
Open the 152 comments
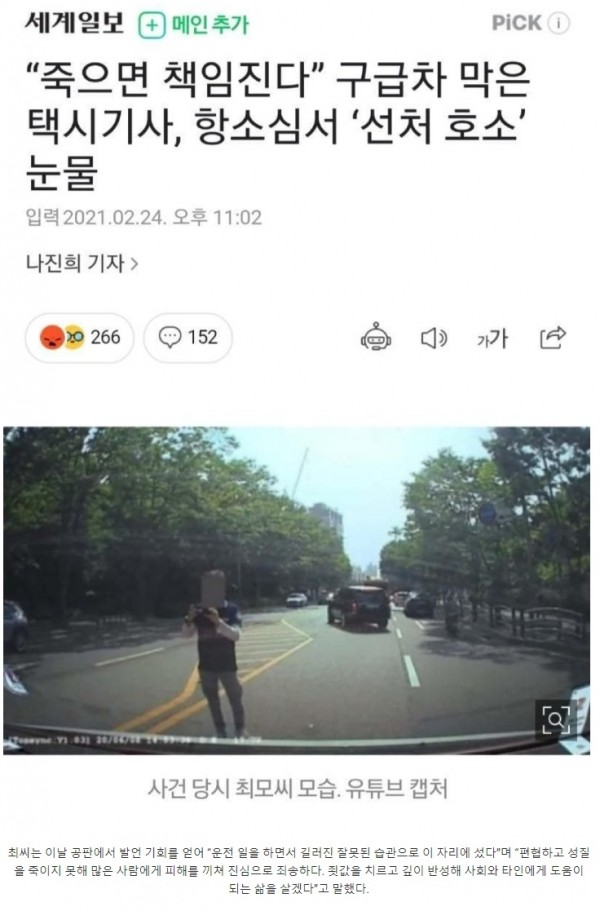188,337
